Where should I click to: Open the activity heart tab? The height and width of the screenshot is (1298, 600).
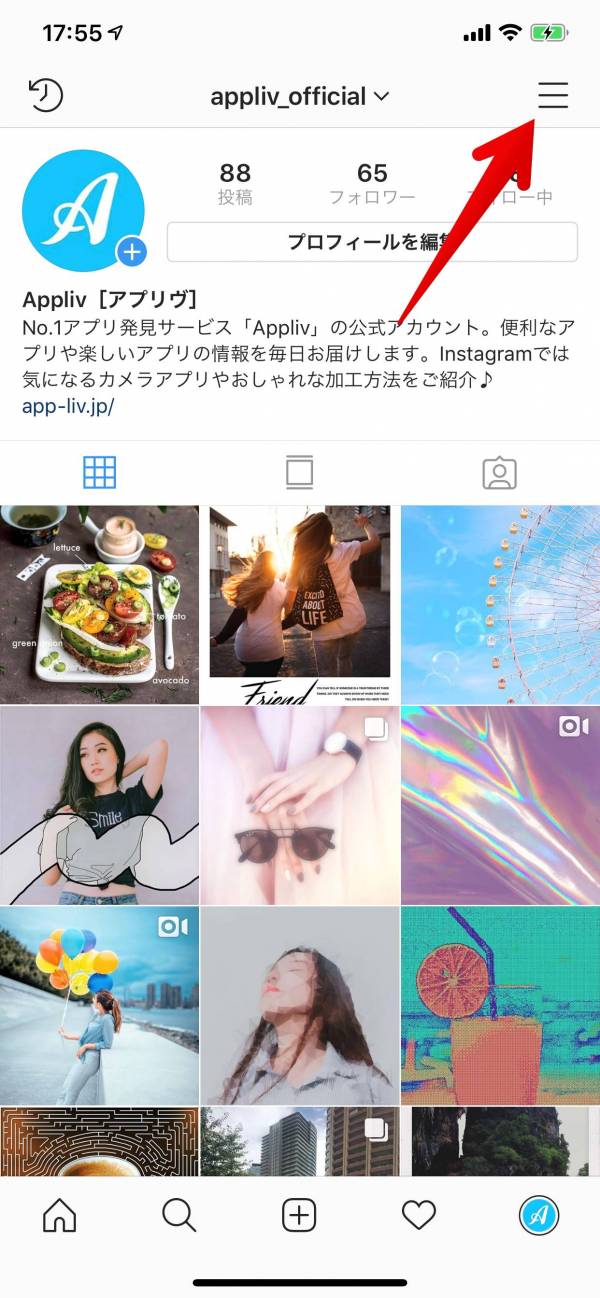(419, 1215)
